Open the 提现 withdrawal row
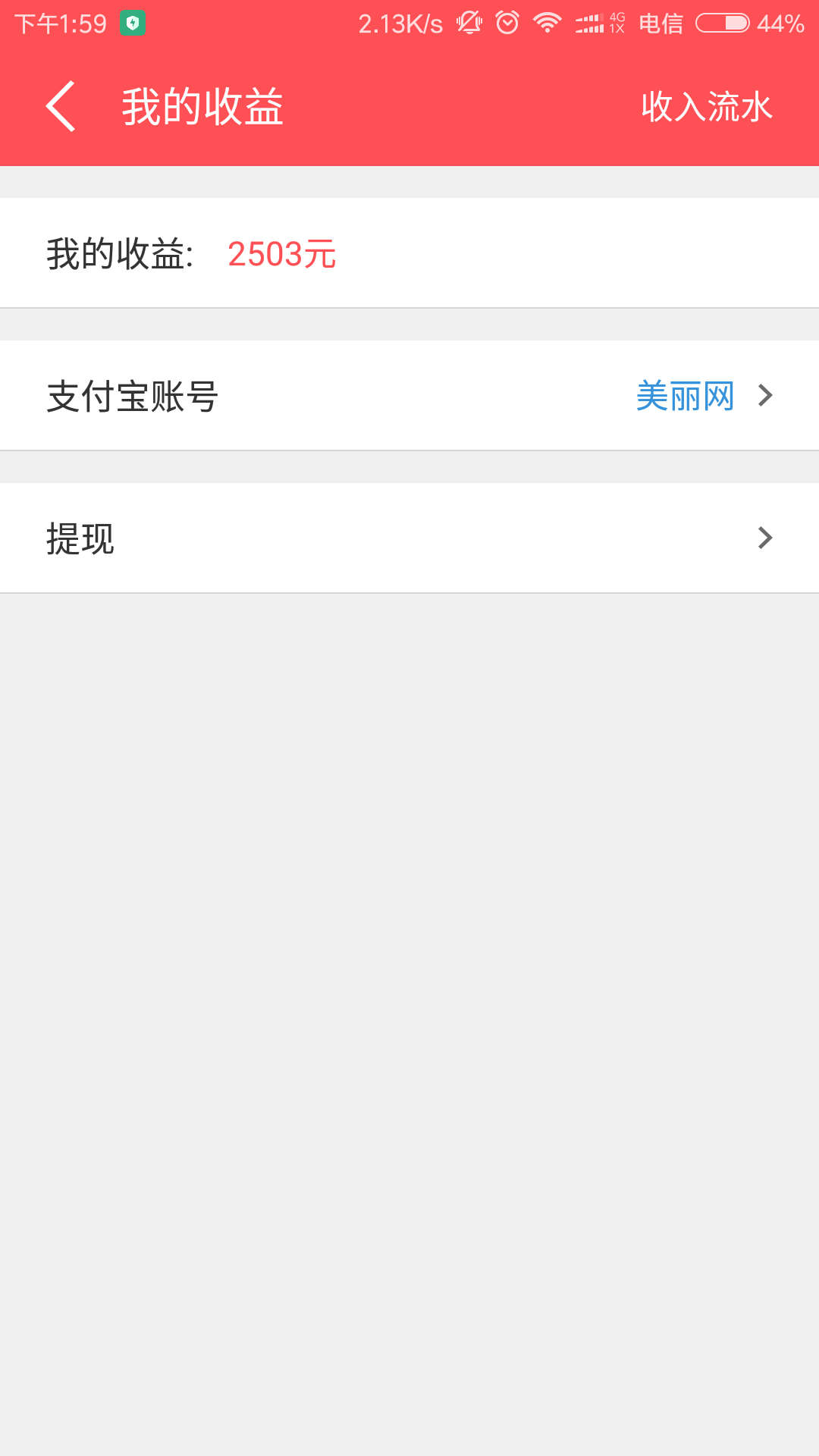819x1456 pixels. tap(409, 538)
